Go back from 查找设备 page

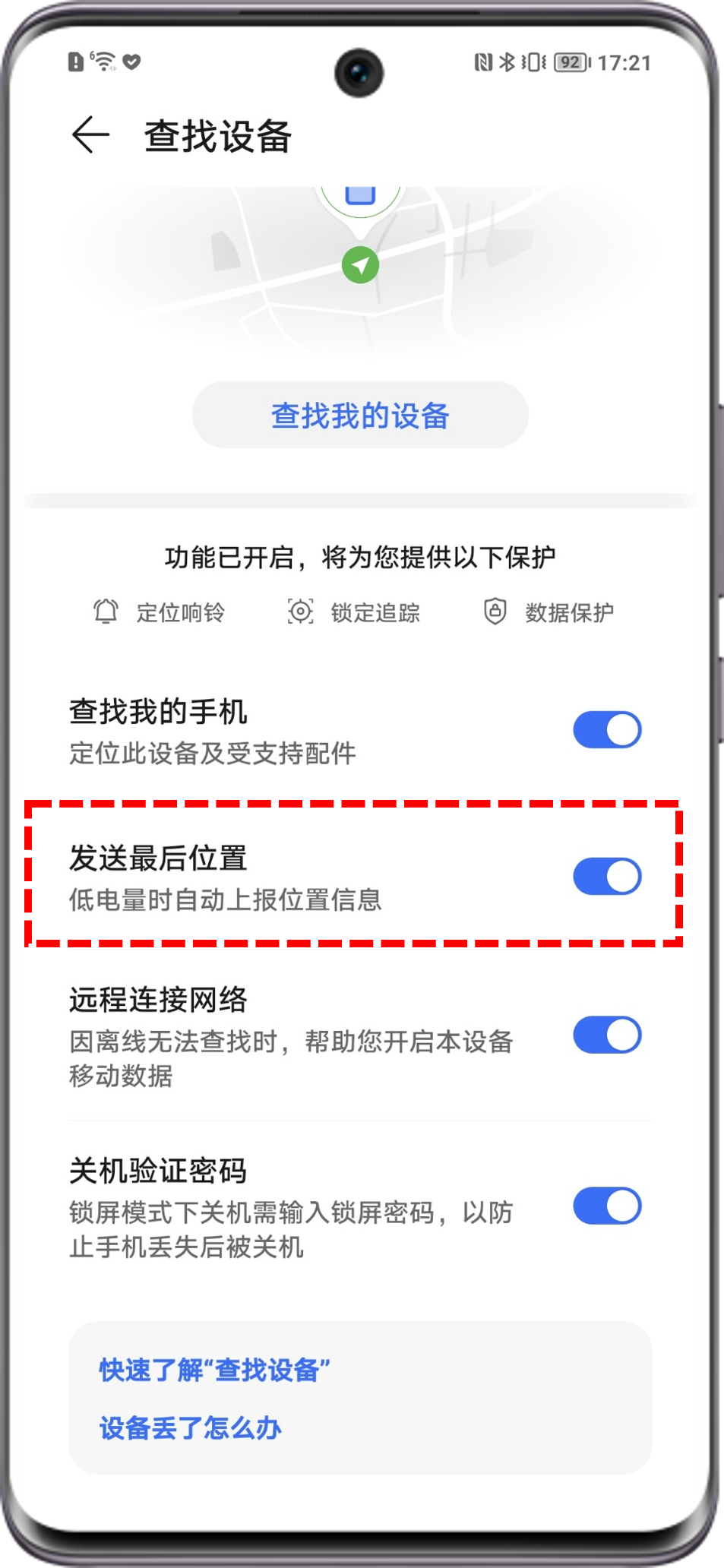tap(91, 136)
